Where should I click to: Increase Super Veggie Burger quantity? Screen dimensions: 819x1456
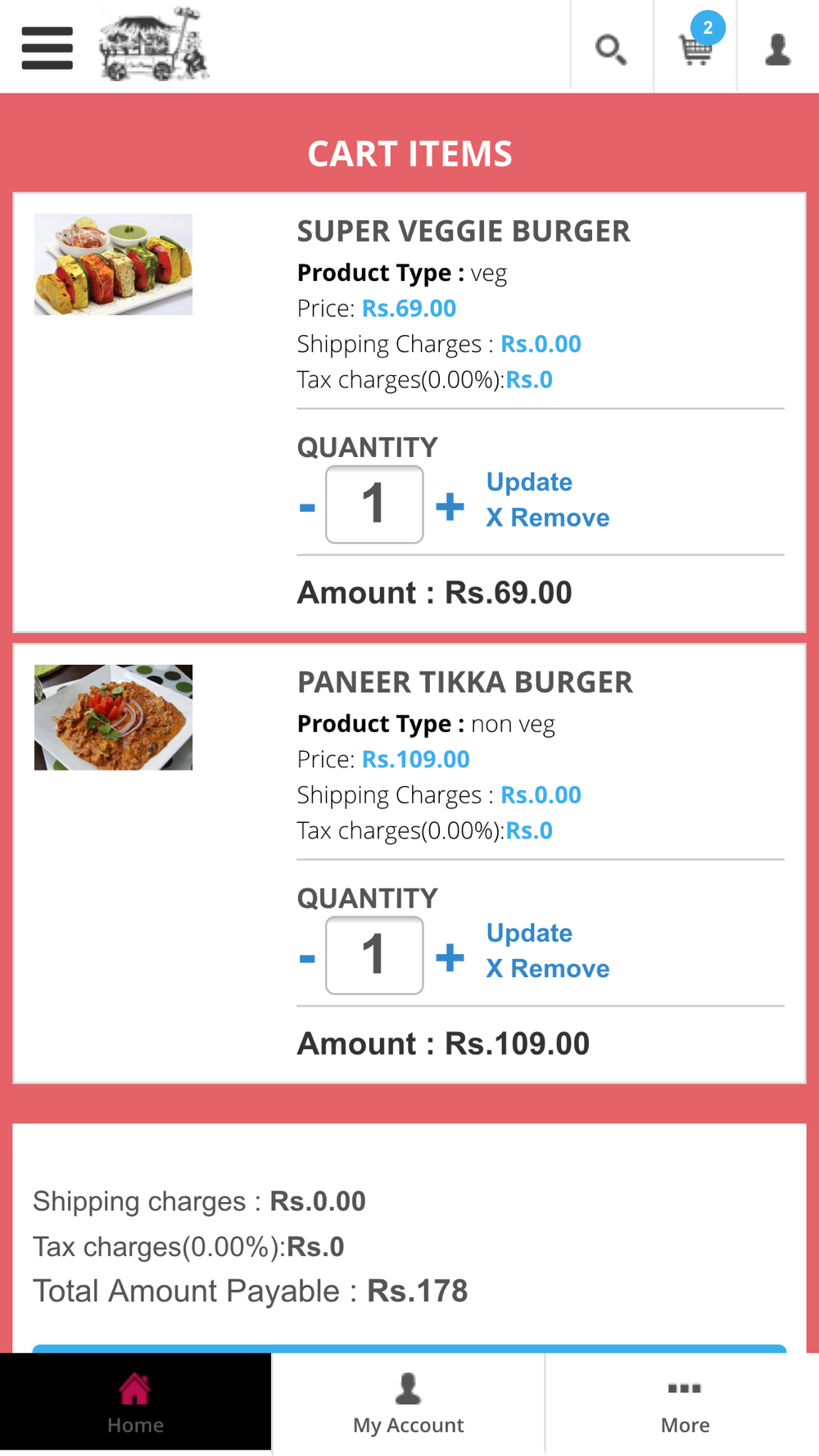coord(450,506)
